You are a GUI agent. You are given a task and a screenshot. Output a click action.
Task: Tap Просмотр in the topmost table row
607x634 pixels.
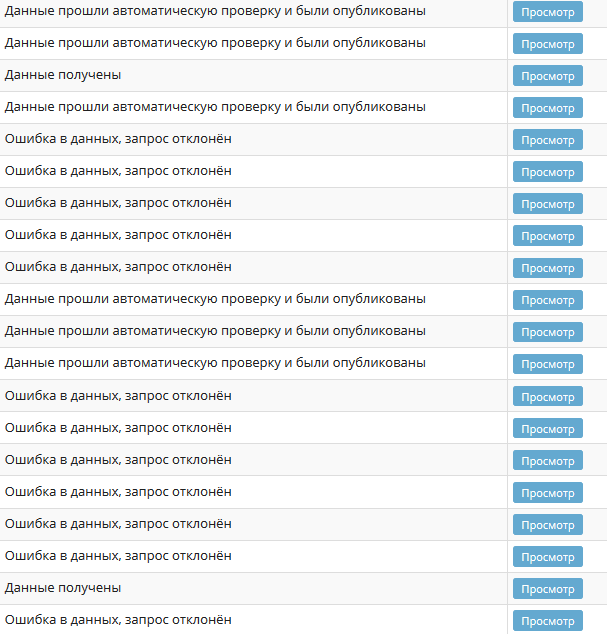tap(547, 12)
